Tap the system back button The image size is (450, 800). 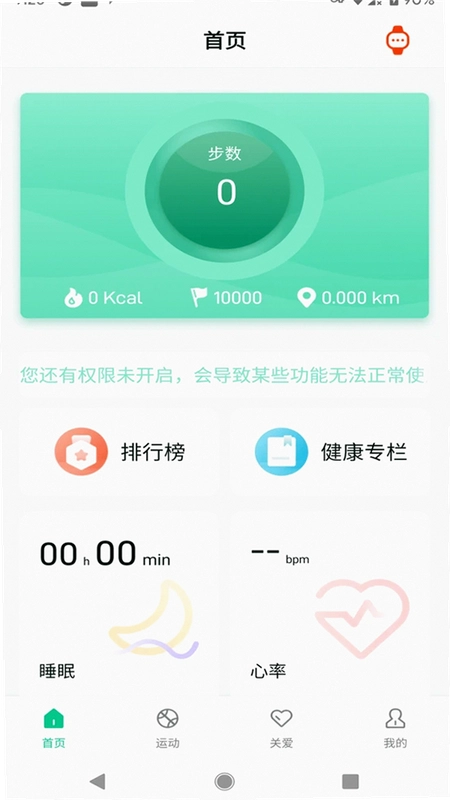[x=97, y=781]
